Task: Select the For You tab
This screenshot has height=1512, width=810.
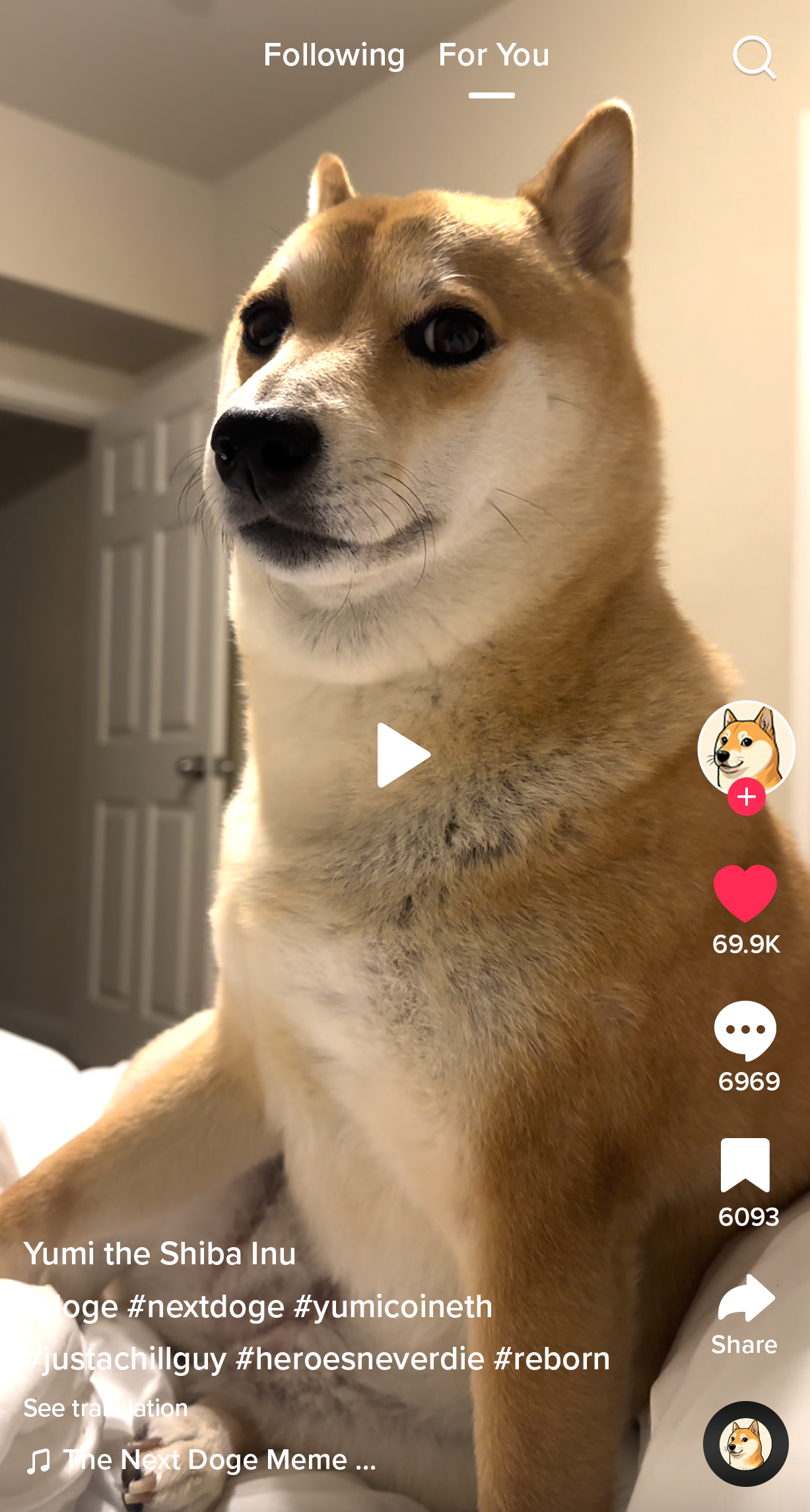Action: (x=493, y=55)
